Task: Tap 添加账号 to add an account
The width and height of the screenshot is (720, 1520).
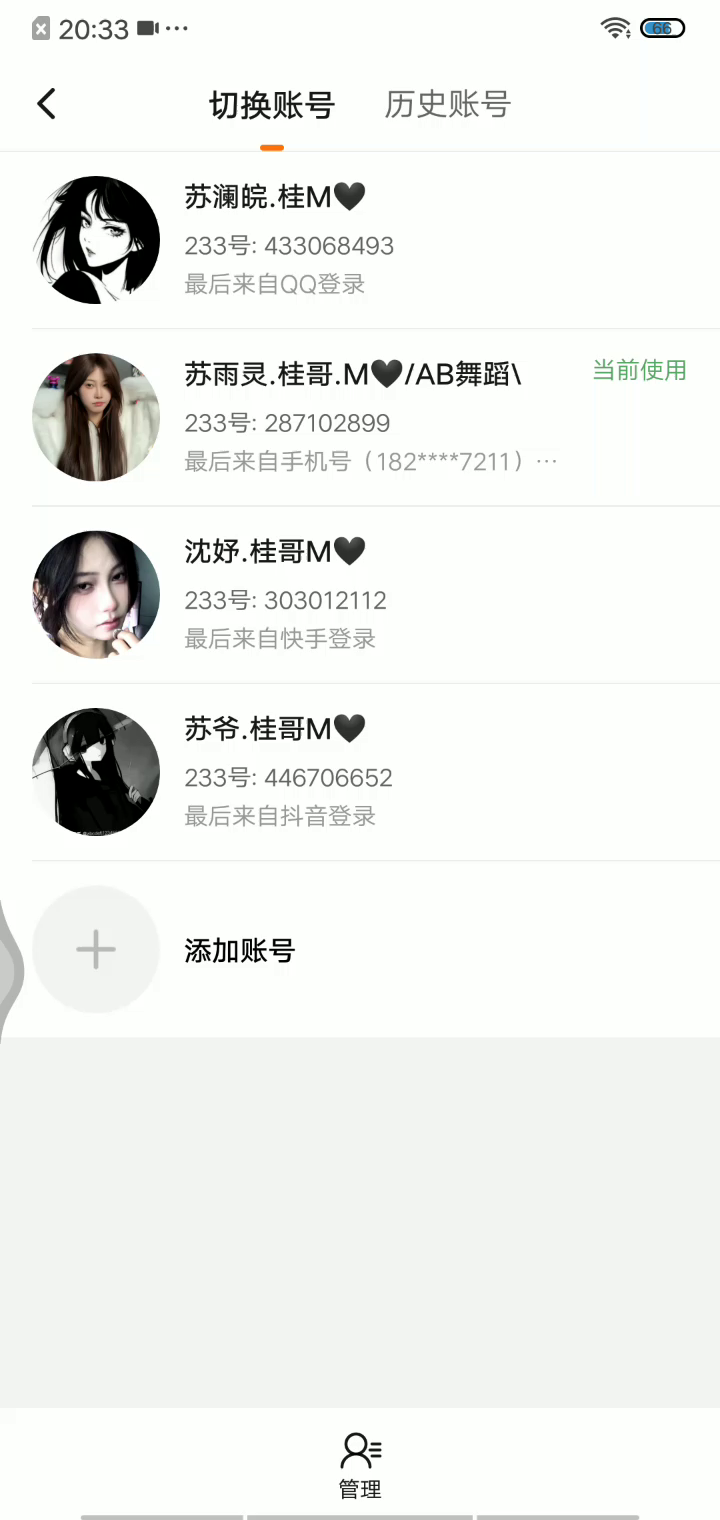Action: (x=239, y=950)
